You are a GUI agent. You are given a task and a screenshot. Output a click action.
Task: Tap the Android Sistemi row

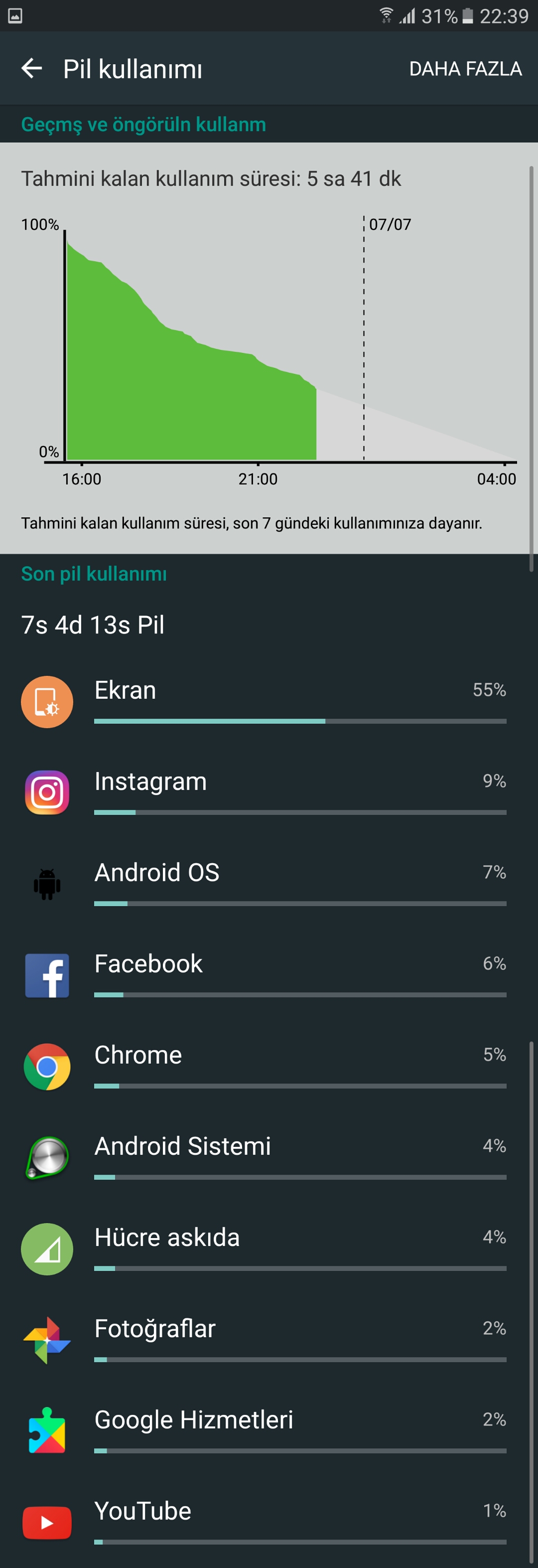tap(268, 1158)
